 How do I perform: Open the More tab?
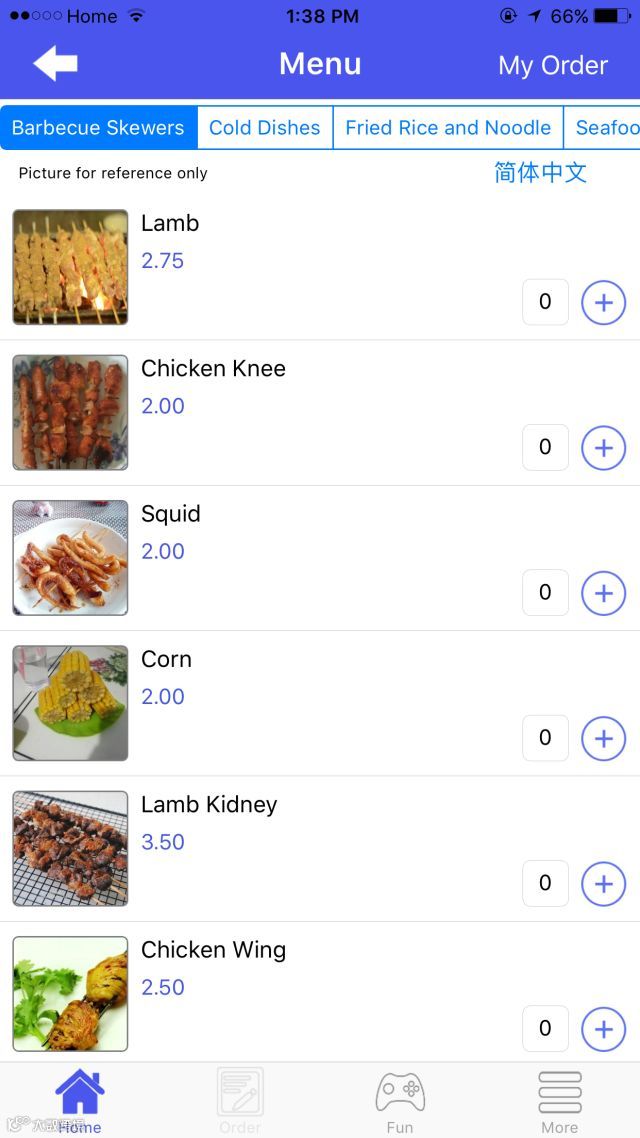pyautogui.click(x=560, y=1100)
